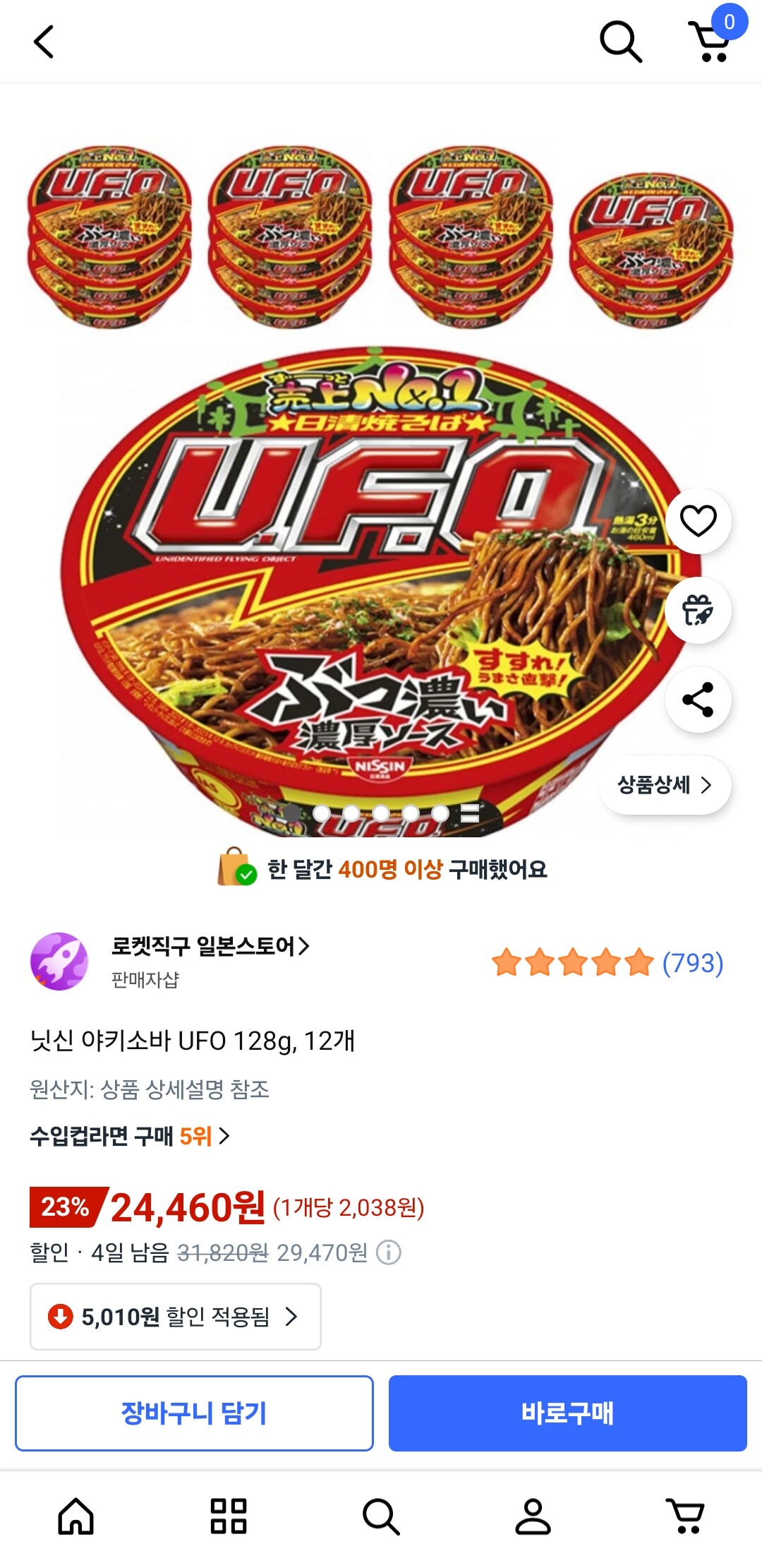
Task: Open 상품상세 product details
Action: click(x=665, y=785)
